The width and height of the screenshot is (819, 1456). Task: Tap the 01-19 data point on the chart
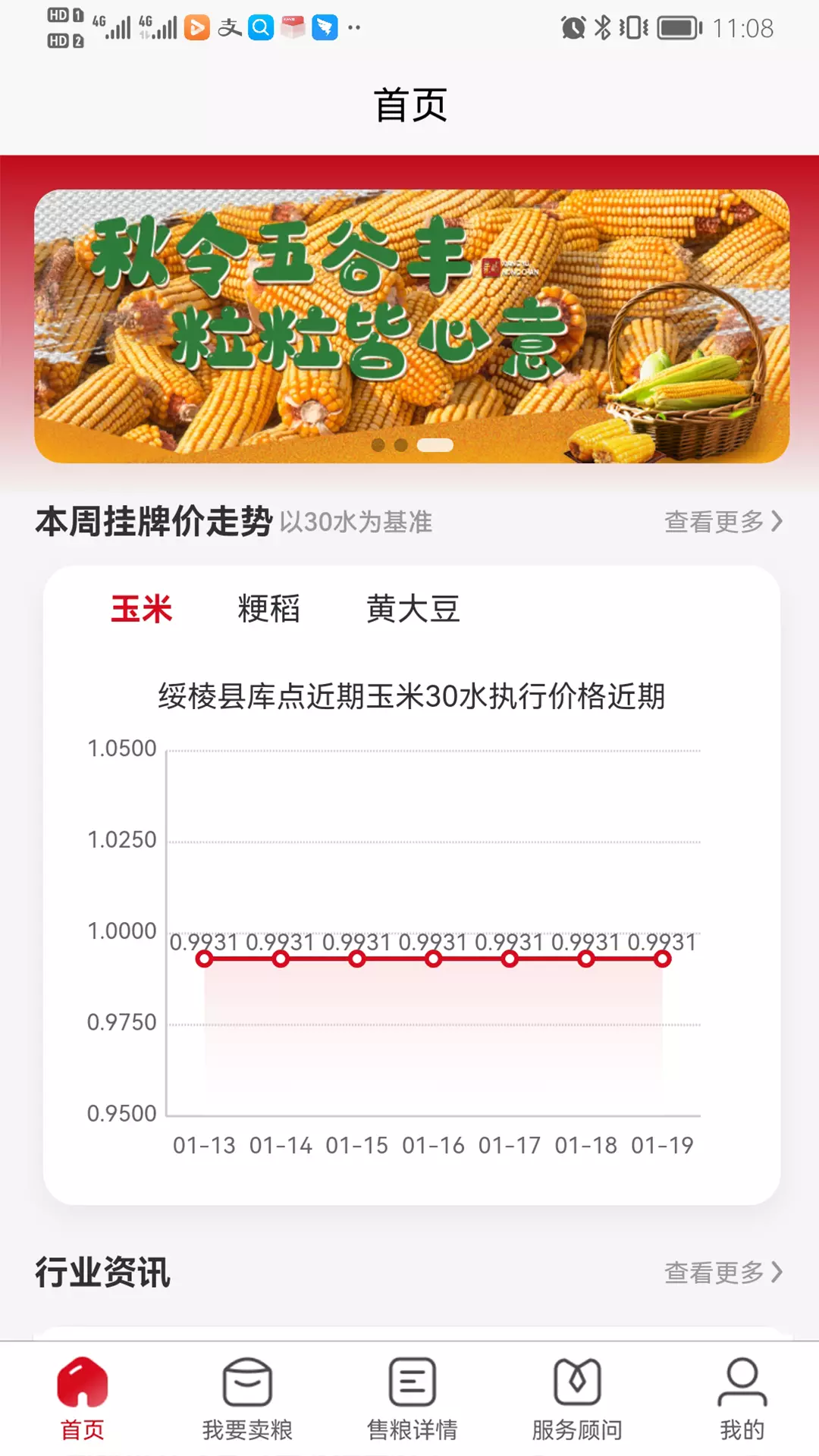point(663,959)
